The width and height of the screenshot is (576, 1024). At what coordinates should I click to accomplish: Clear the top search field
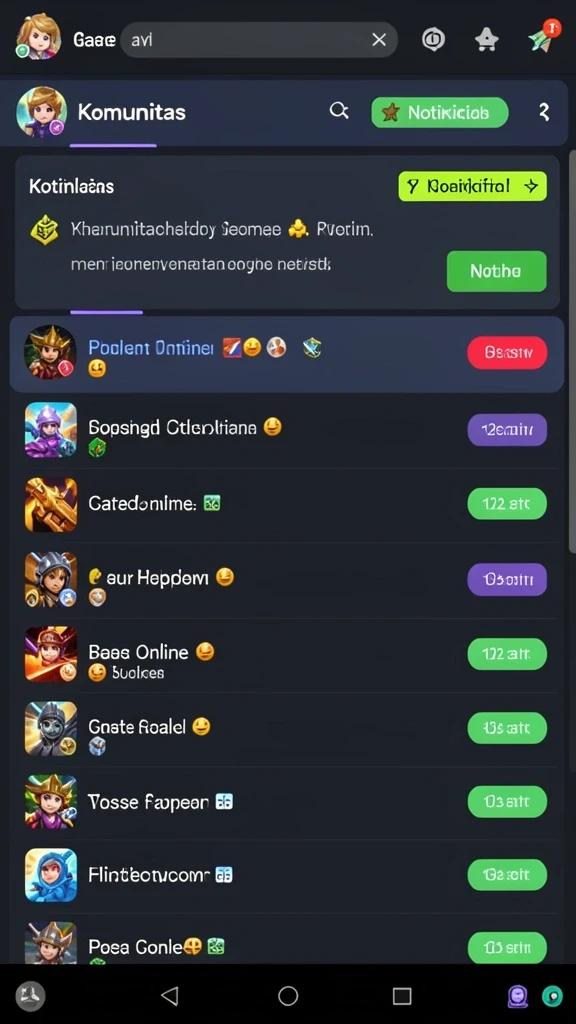[379, 40]
